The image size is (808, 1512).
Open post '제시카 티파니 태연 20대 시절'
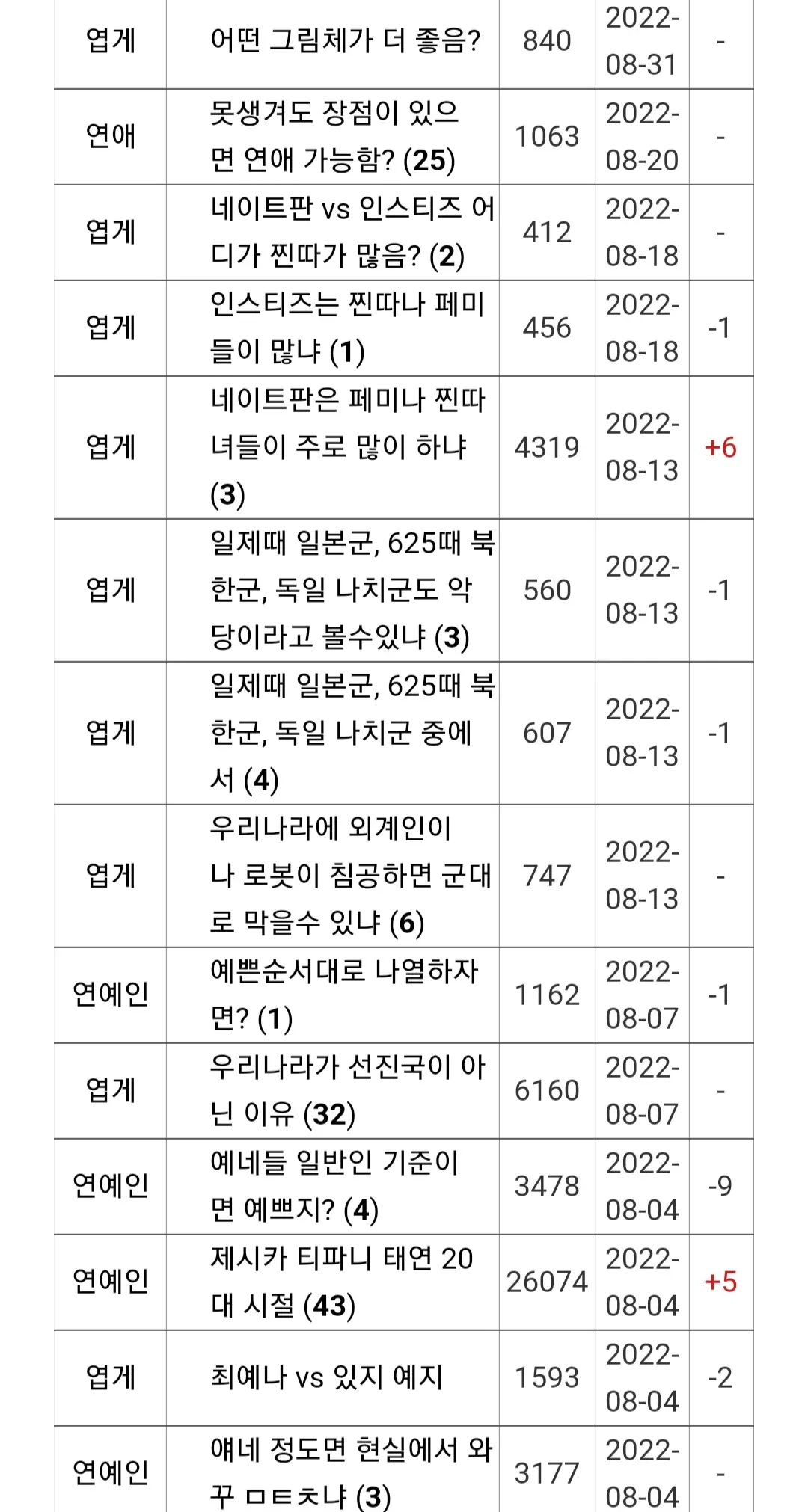(342, 1282)
